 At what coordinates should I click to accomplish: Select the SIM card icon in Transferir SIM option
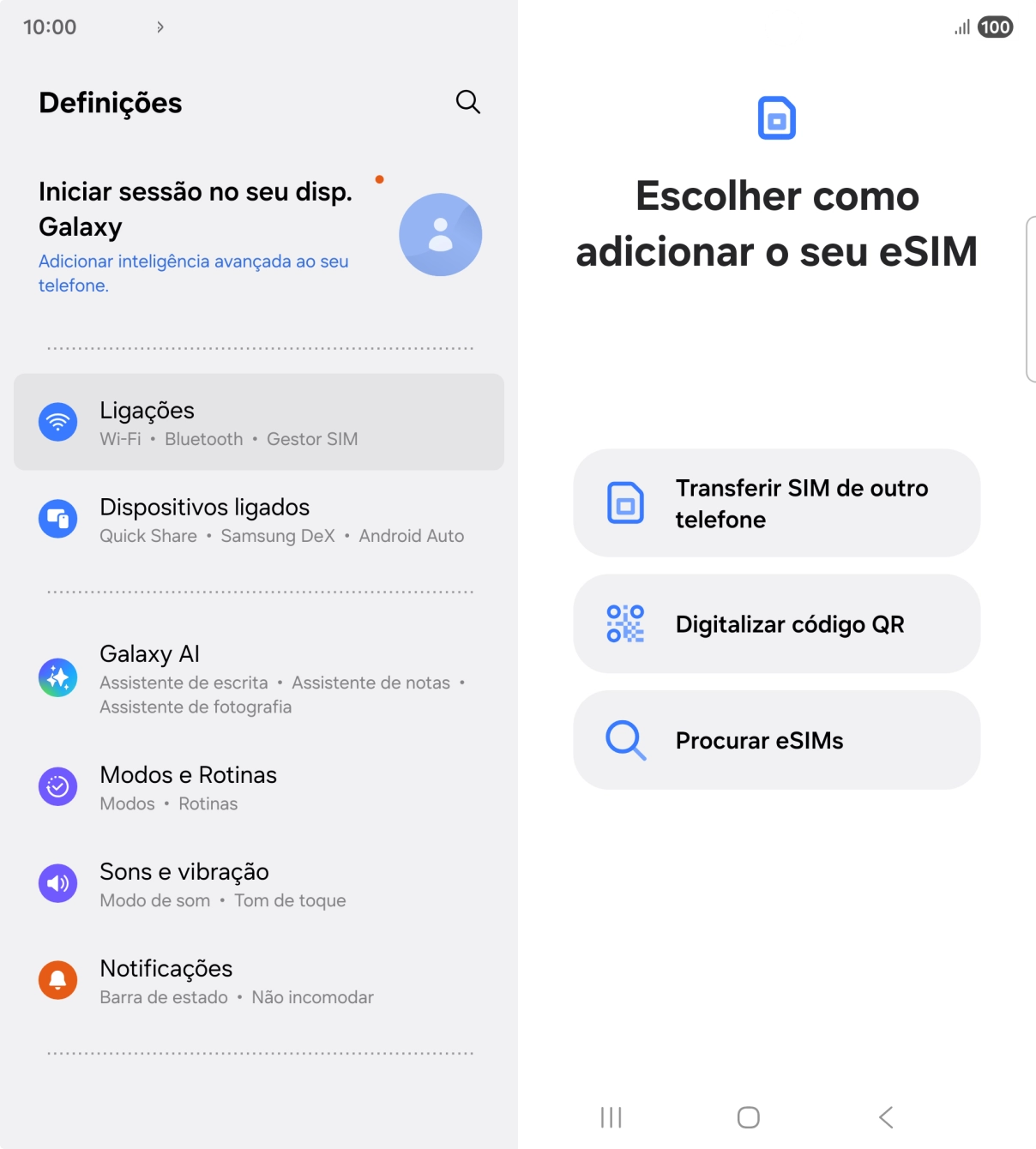click(x=625, y=502)
